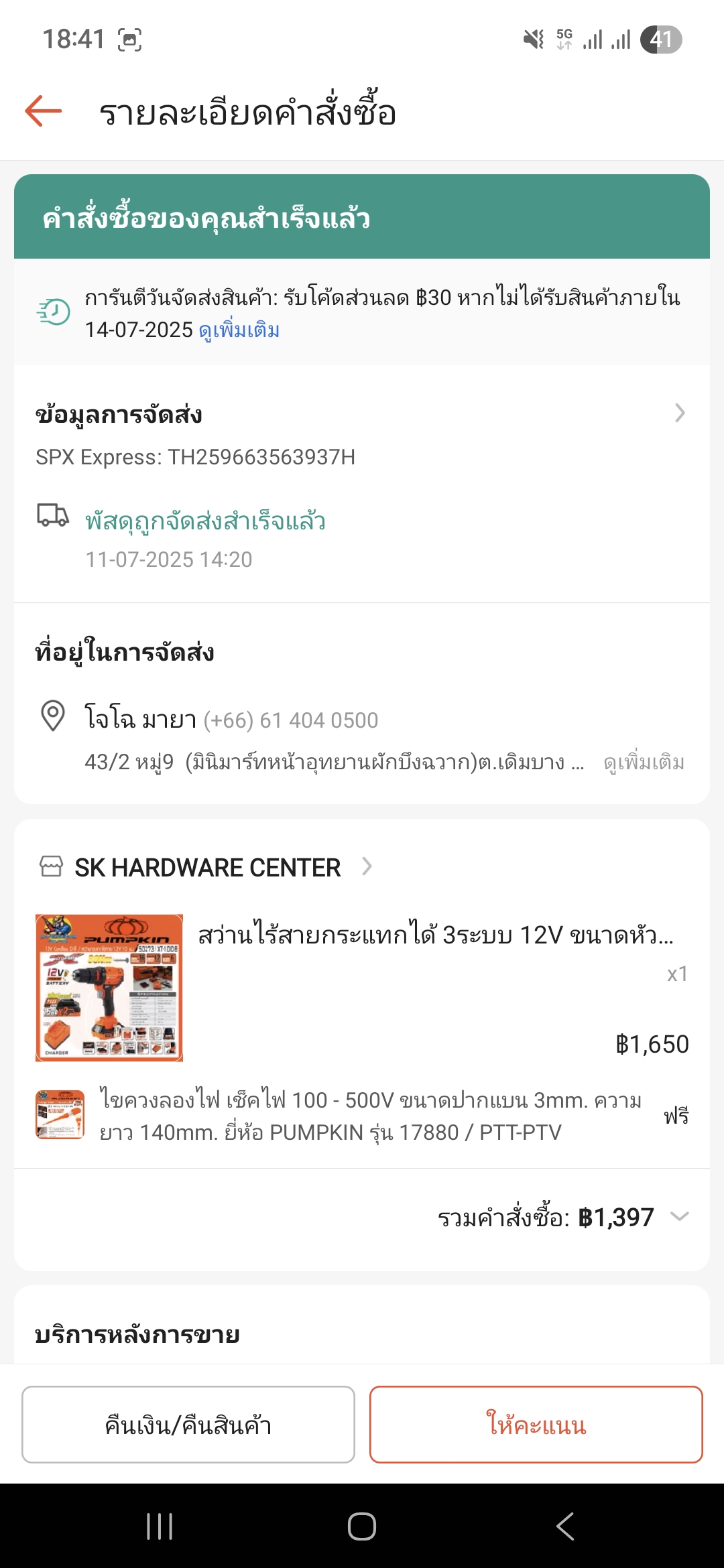Open the free PUMPKIN test screwdriver gift item
This screenshot has width=724, height=1568.
pyautogui.click(x=362, y=1116)
